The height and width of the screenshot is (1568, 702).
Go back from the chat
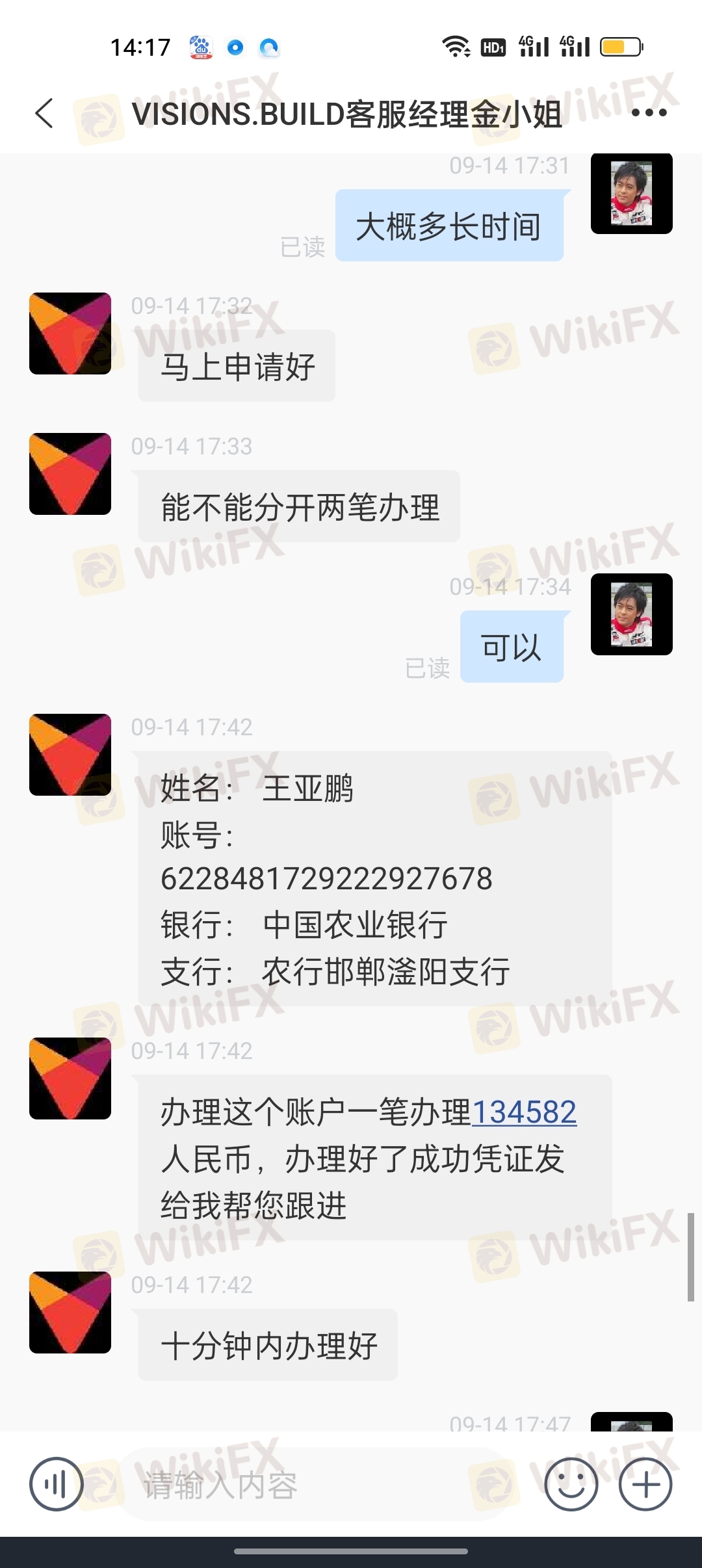pos(44,114)
